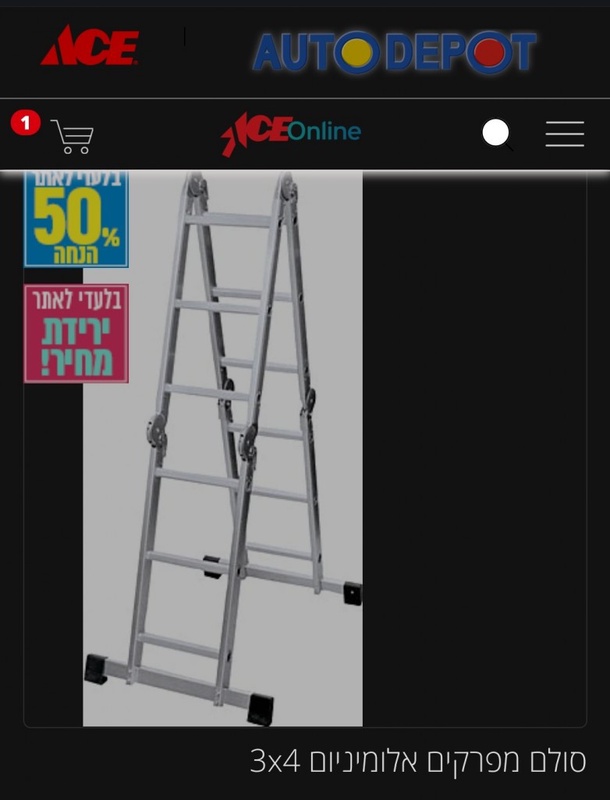
Task: Switch to the ACE store tab
Action: click(x=90, y=47)
